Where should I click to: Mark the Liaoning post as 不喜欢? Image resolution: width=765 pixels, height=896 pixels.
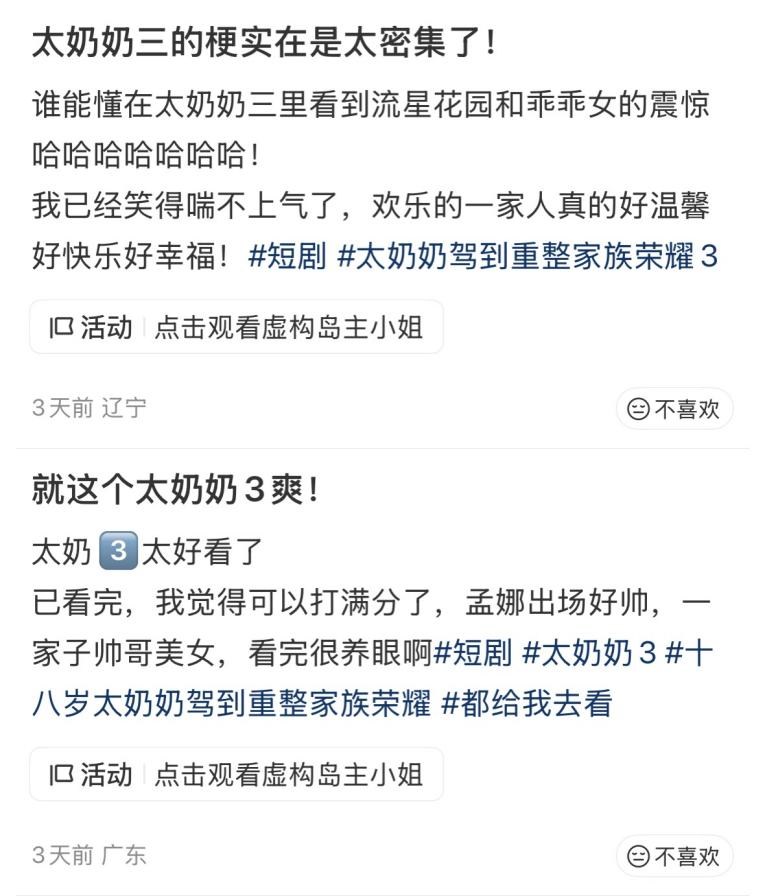click(674, 409)
